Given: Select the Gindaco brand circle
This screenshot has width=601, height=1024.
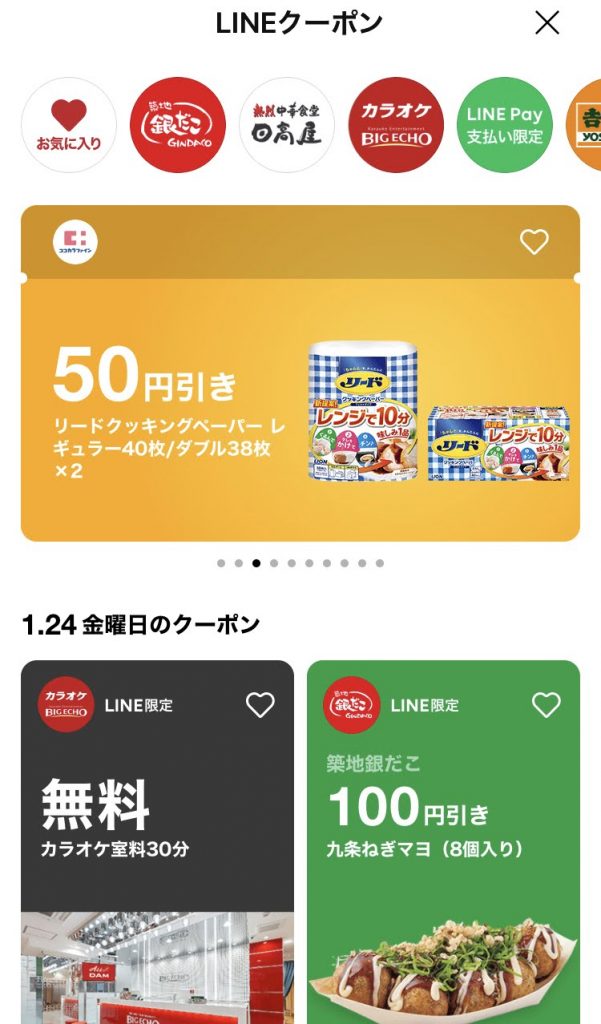Looking at the screenshot, I should tap(178, 125).
